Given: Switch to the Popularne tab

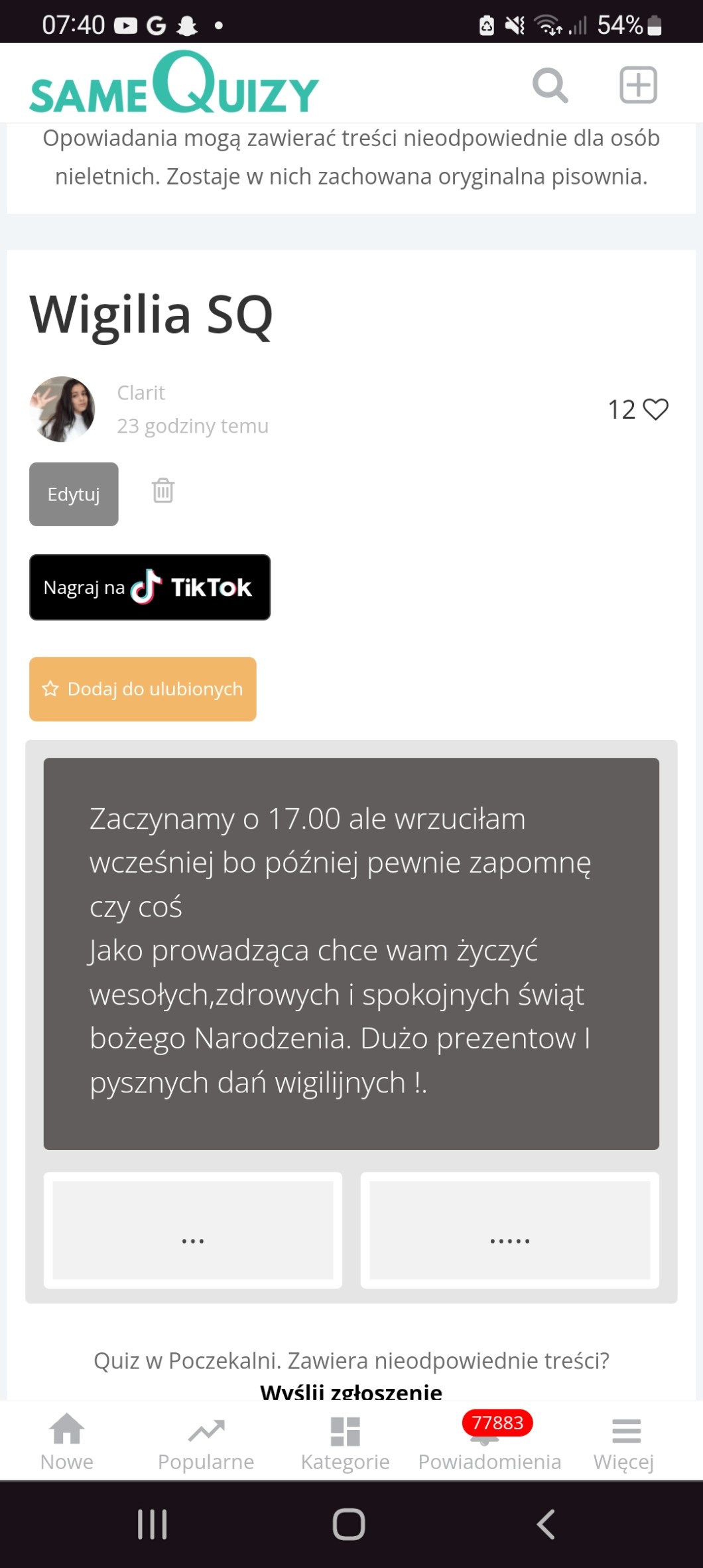Looking at the screenshot, I should click(206, 1443).
